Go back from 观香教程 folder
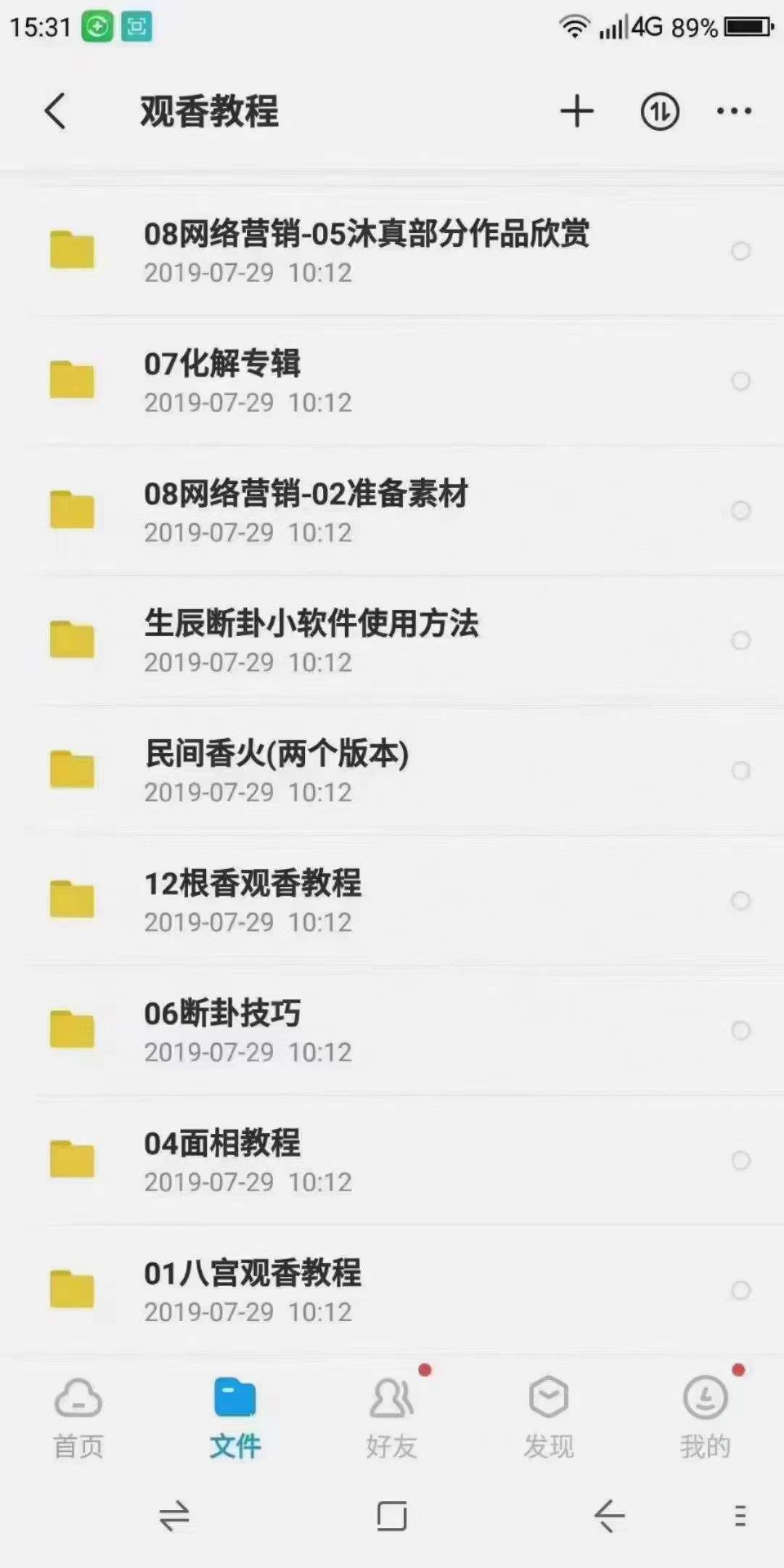Screen dimensions: 784x1568 55,111
